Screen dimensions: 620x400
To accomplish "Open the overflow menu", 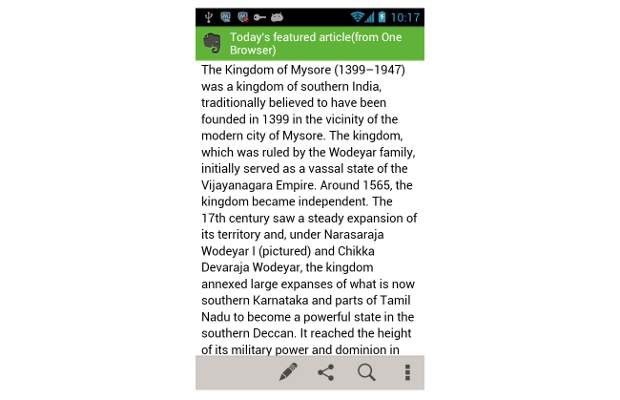I will 407,372.
